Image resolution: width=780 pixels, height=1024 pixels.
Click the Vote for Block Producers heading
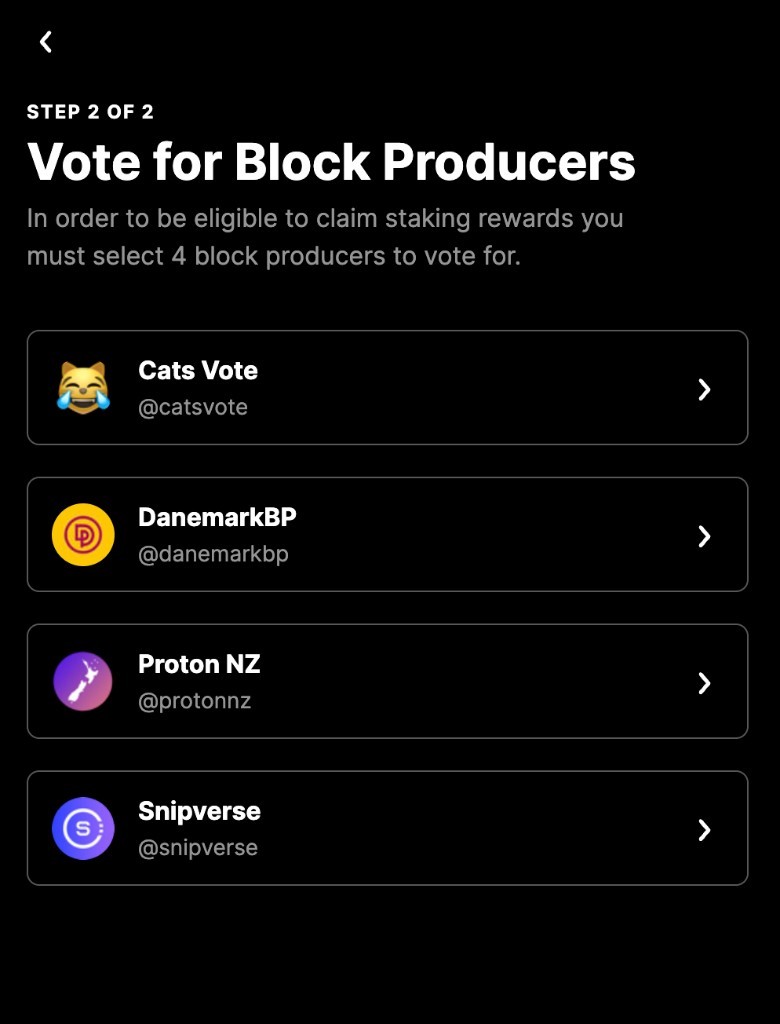pyautogui.click(x=333, y=161)
